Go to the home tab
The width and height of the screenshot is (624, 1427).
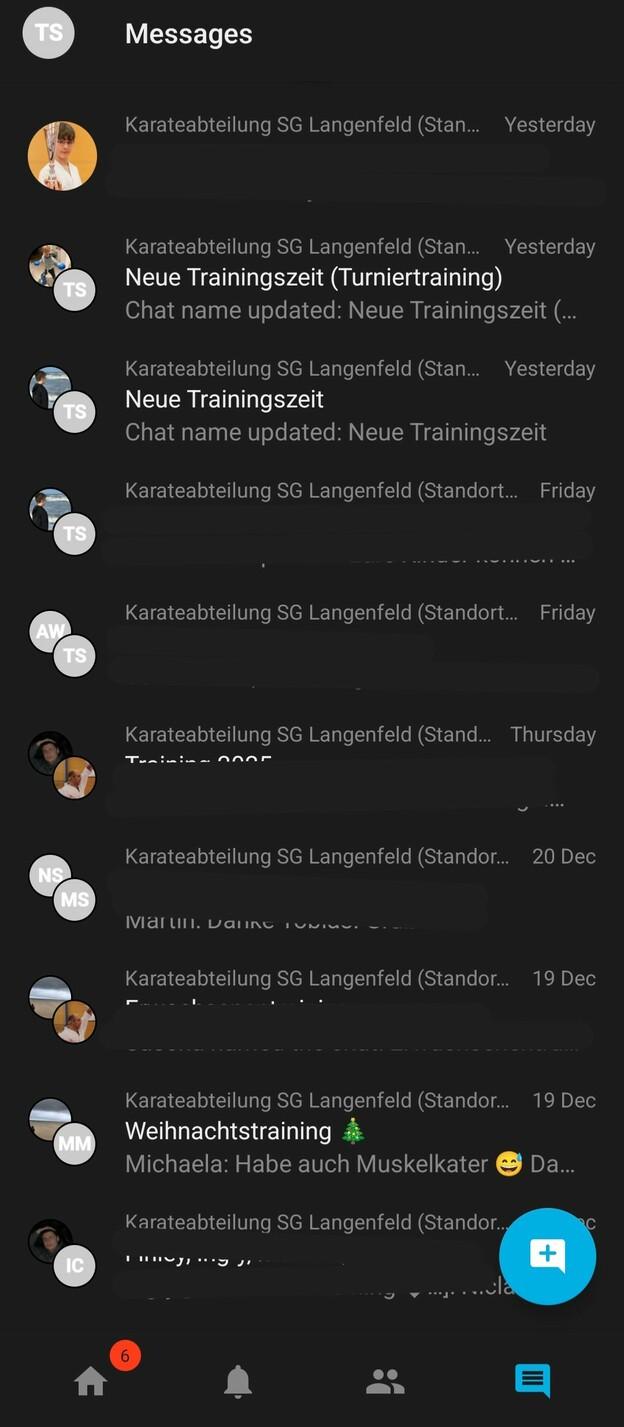(x=91, y=1381)
